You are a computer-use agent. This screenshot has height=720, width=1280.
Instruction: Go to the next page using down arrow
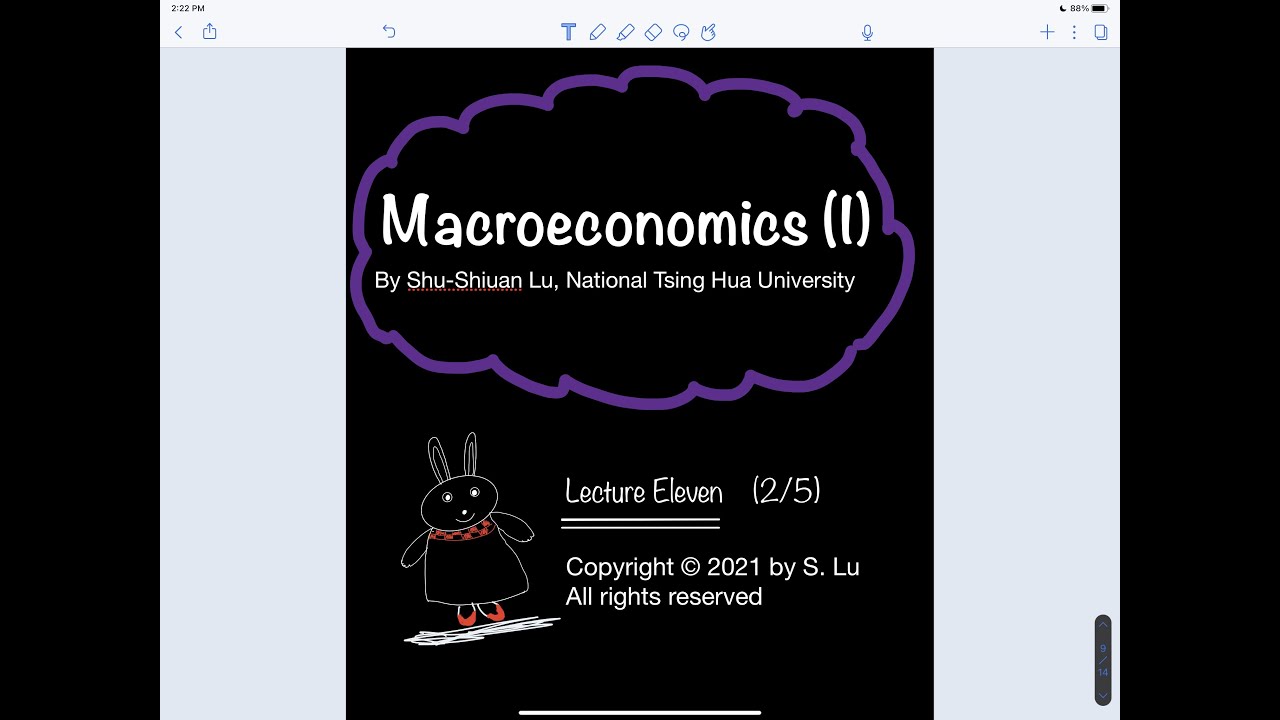pos(1103,695)
